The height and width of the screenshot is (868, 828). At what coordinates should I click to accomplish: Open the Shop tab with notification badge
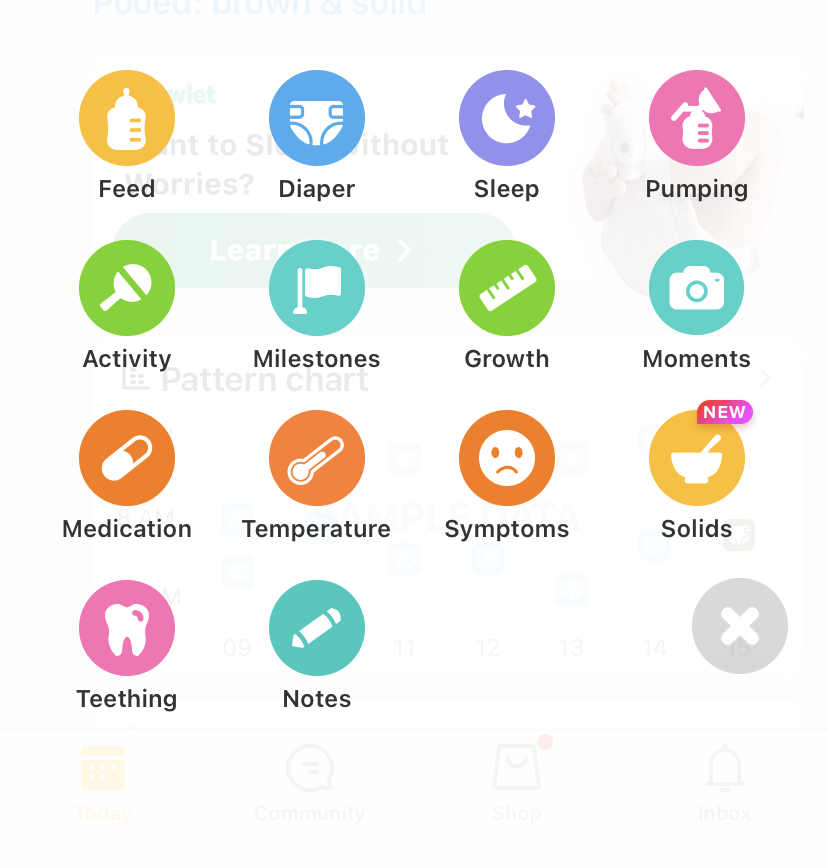click(516, 785)
